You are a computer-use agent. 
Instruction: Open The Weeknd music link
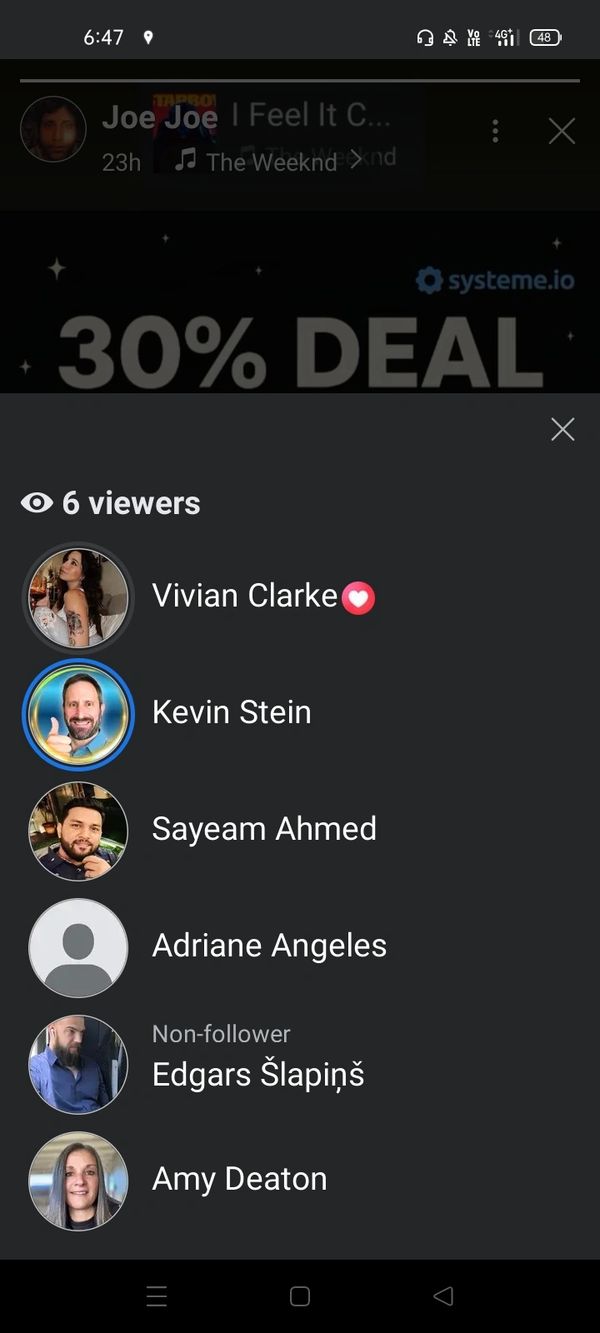coord(270,161)
